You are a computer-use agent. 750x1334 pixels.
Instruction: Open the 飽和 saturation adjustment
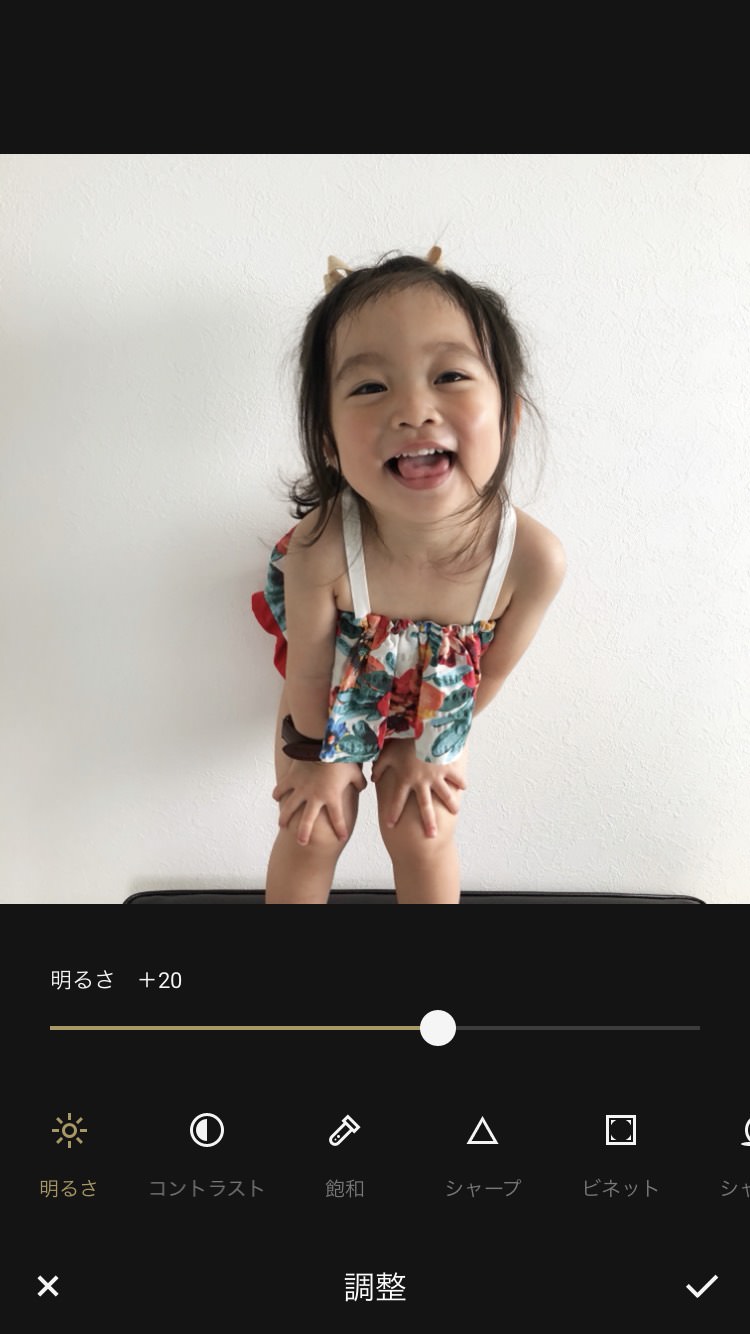344,1155
